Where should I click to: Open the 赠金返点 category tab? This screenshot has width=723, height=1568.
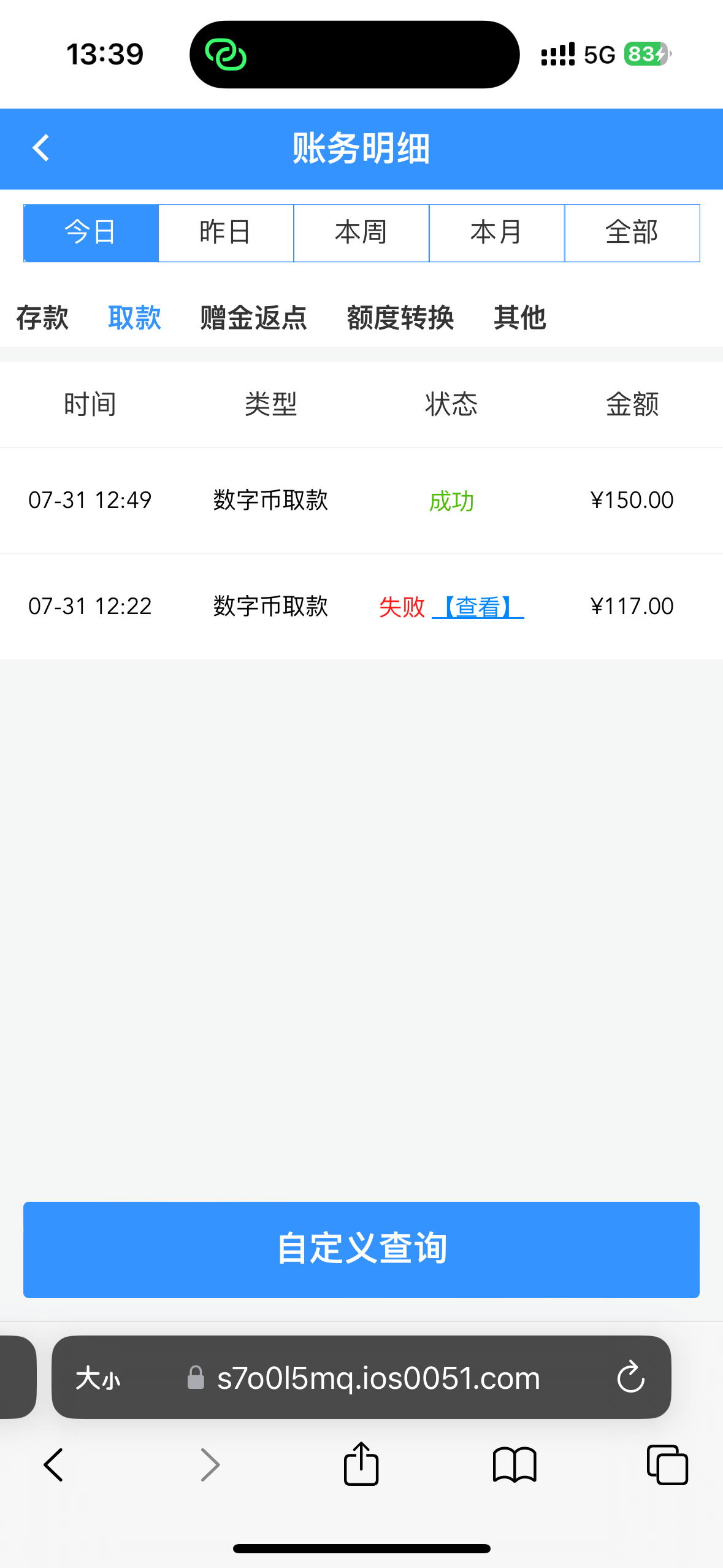coord(253,318)
